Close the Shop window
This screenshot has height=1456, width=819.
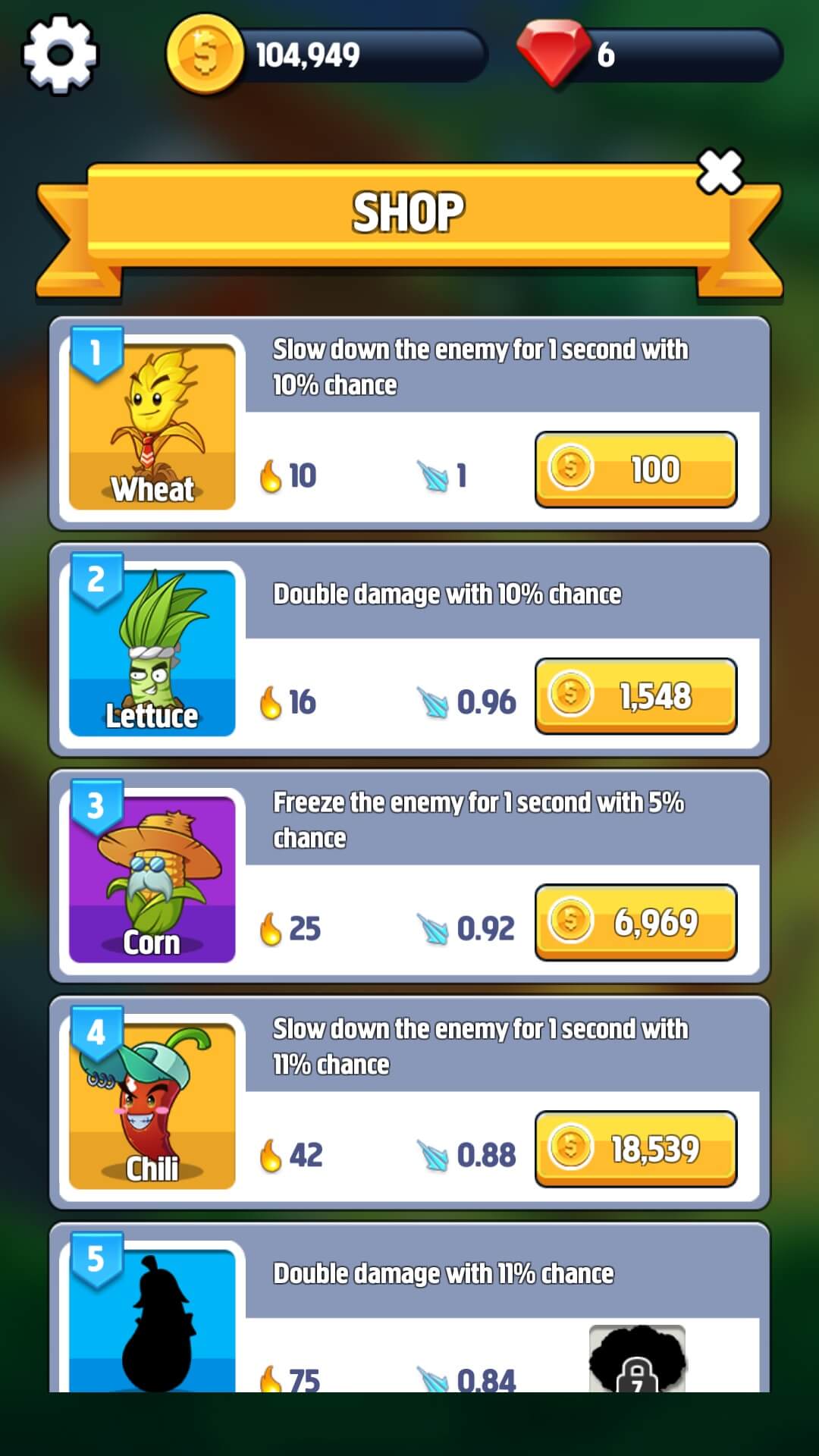[719, 171]
